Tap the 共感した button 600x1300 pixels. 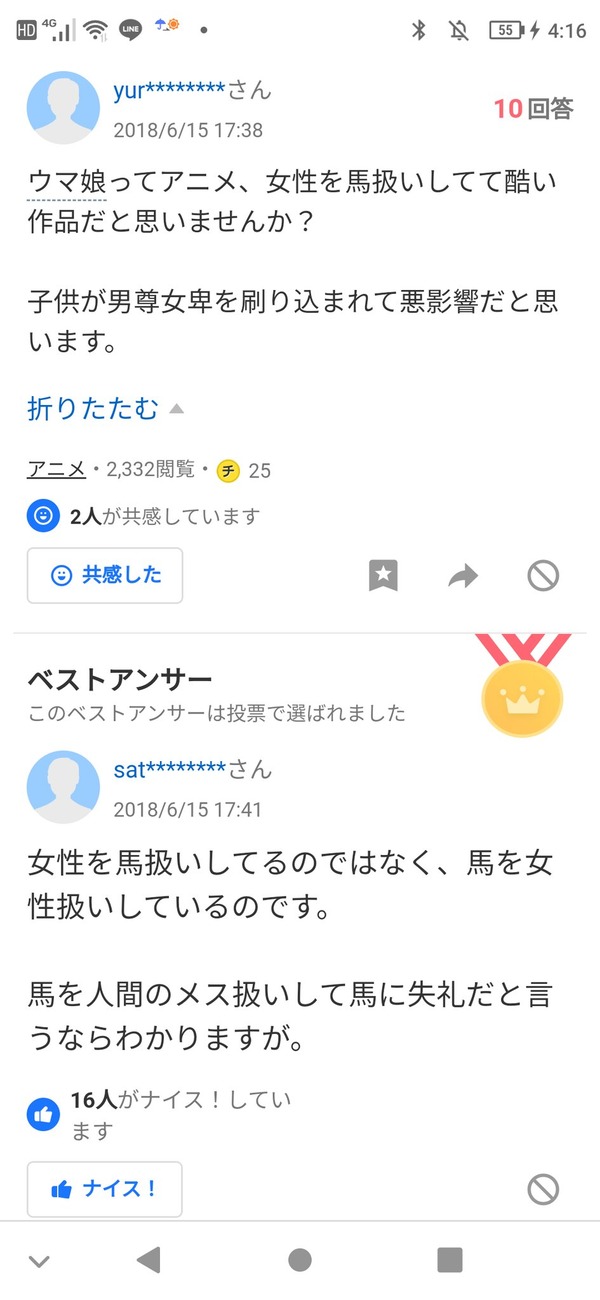pos(105,575)
